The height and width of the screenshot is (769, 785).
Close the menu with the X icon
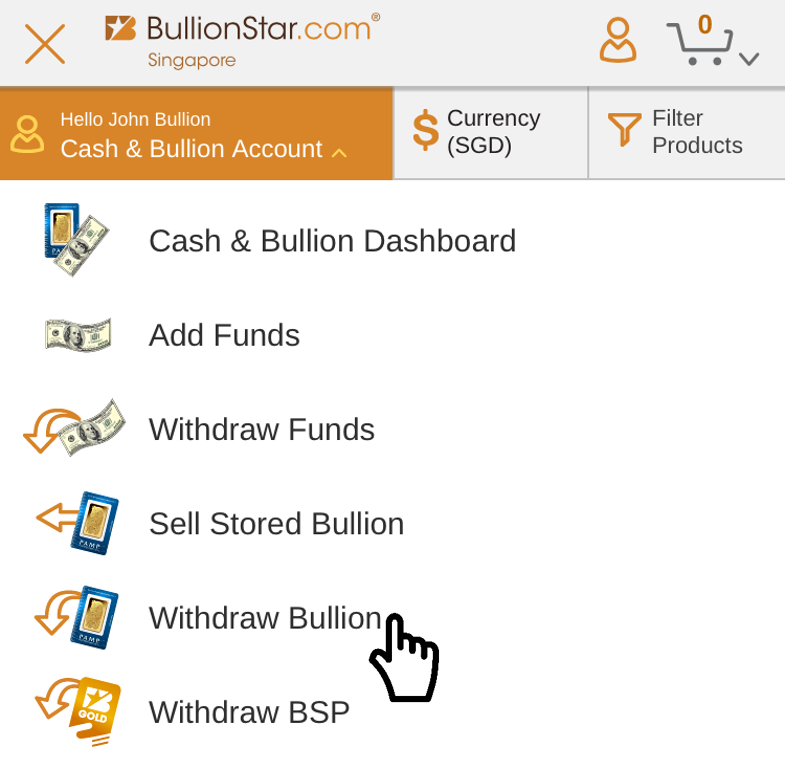(x=45, y=43)
